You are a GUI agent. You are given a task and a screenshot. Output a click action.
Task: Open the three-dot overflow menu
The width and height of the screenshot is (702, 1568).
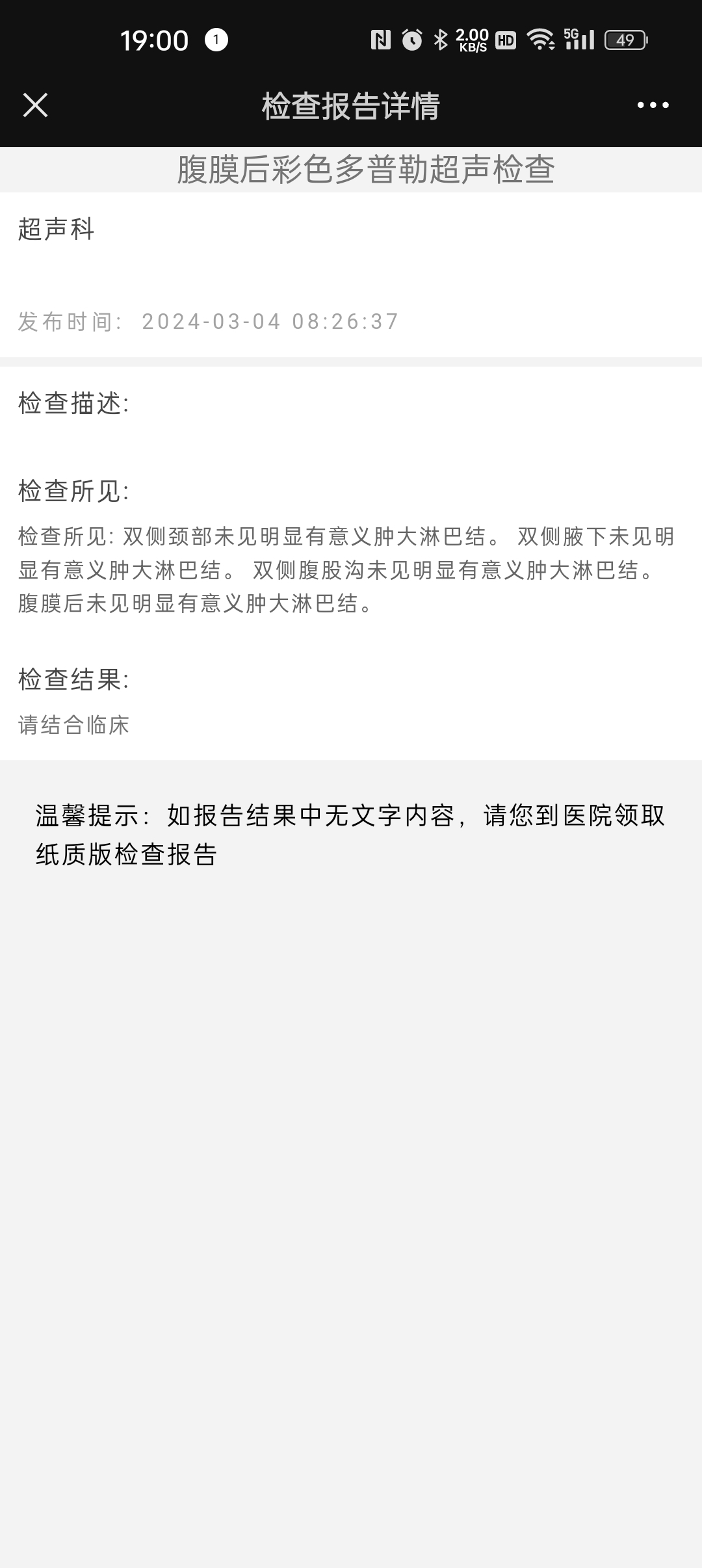tap(653, 105)
